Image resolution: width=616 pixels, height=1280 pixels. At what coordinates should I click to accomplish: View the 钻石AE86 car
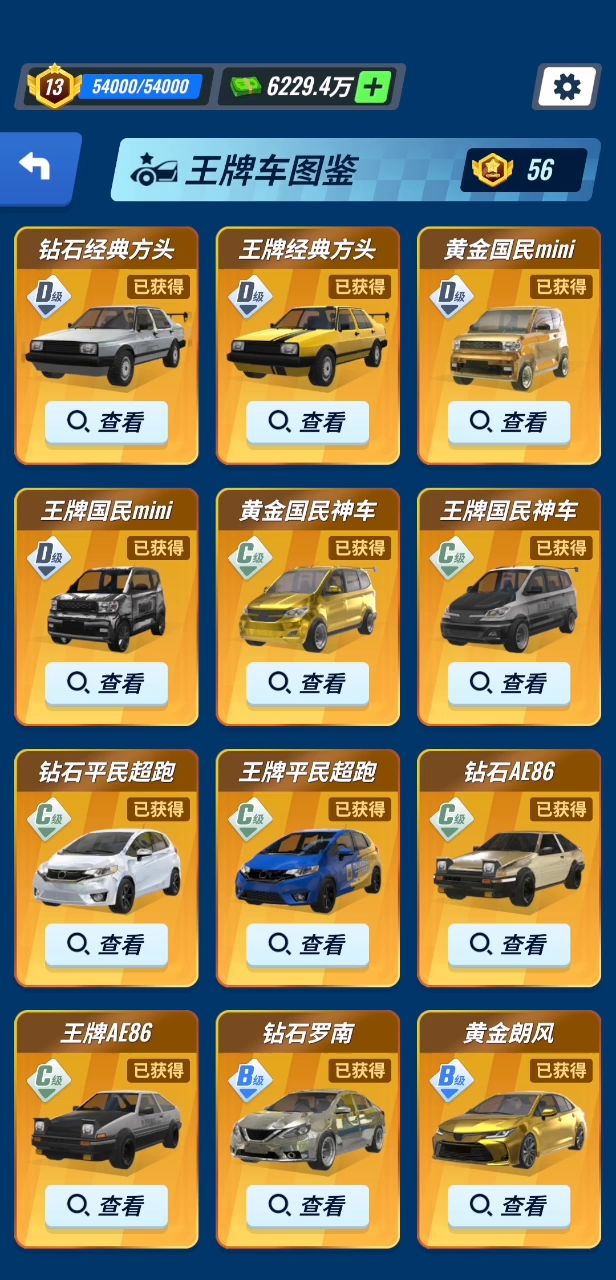(x=509, y=944)
